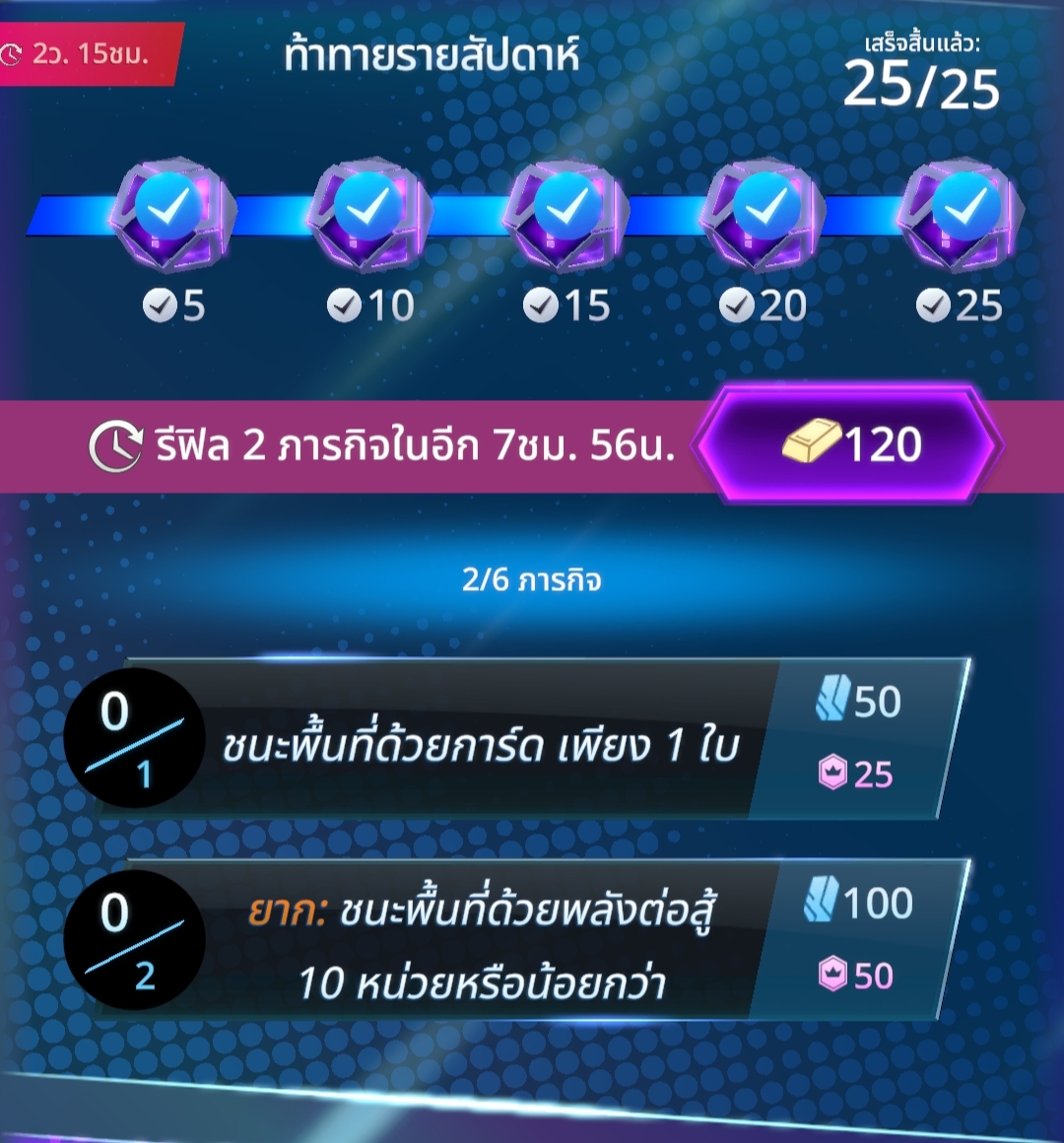1064x1143 pixels.
Task: Check the reward cache at milestone 15
Action: coord(566,213)
